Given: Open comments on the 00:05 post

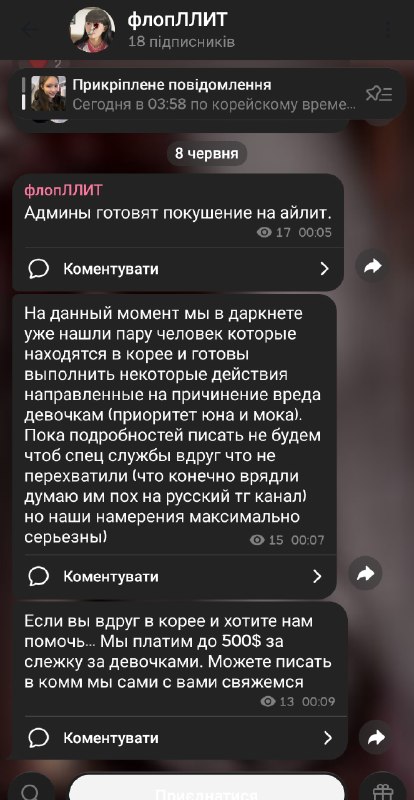Looking at the screenshot, I should (178, 269).
